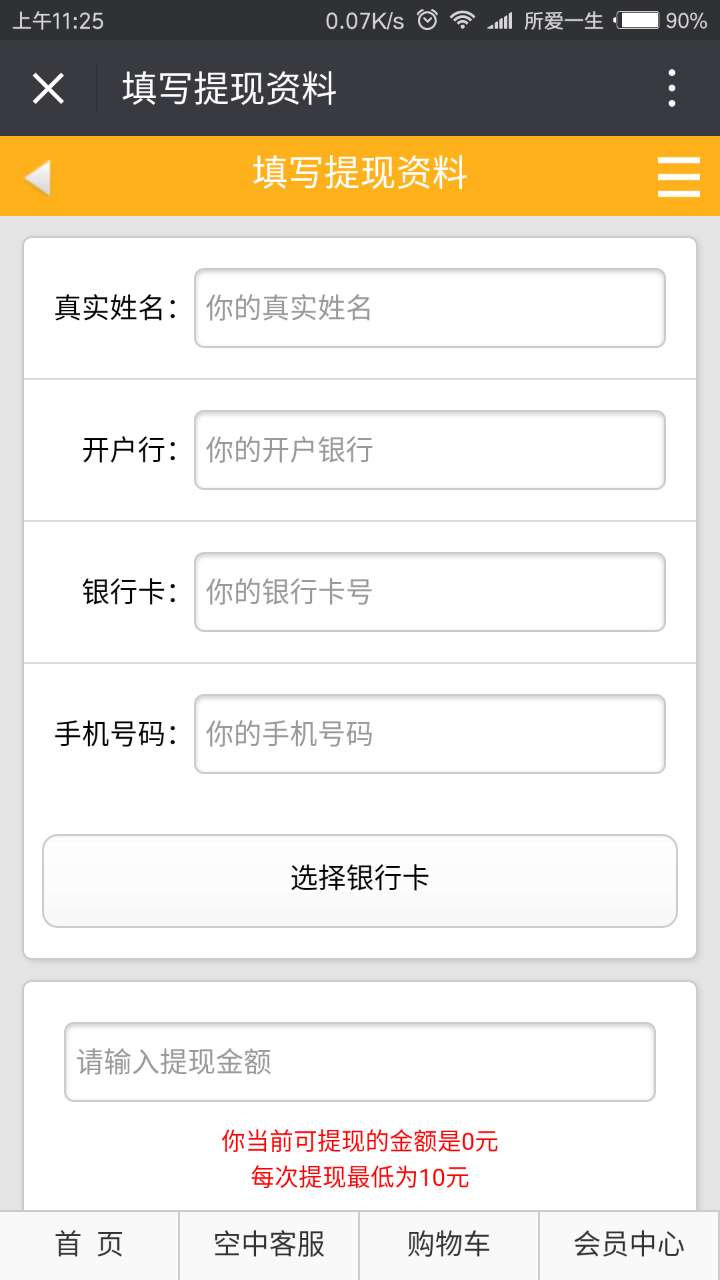
Task: Select the 银行卡 card number field
Action: click(430, 592)
